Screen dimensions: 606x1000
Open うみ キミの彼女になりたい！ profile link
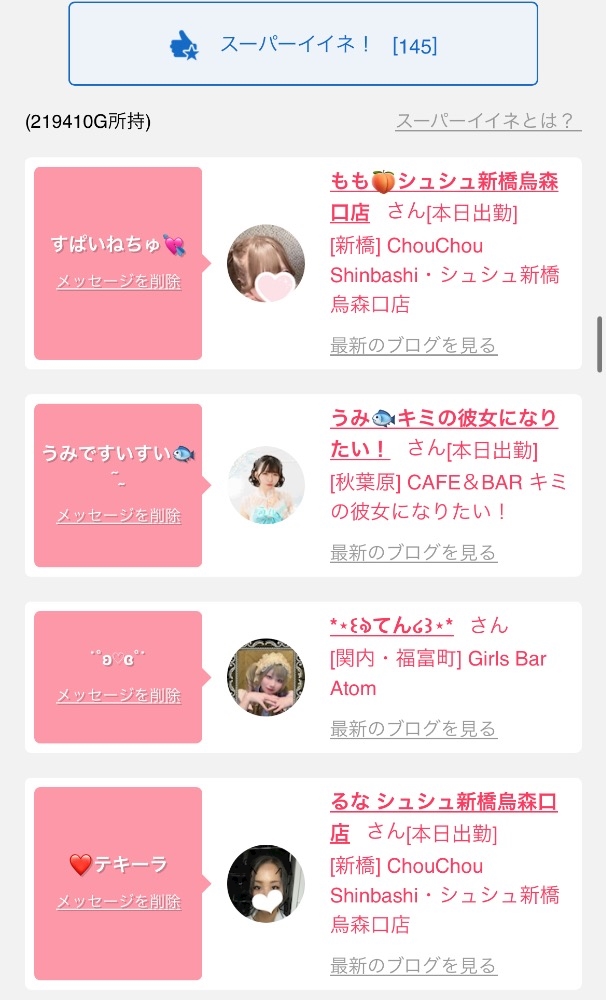[444, 434]
